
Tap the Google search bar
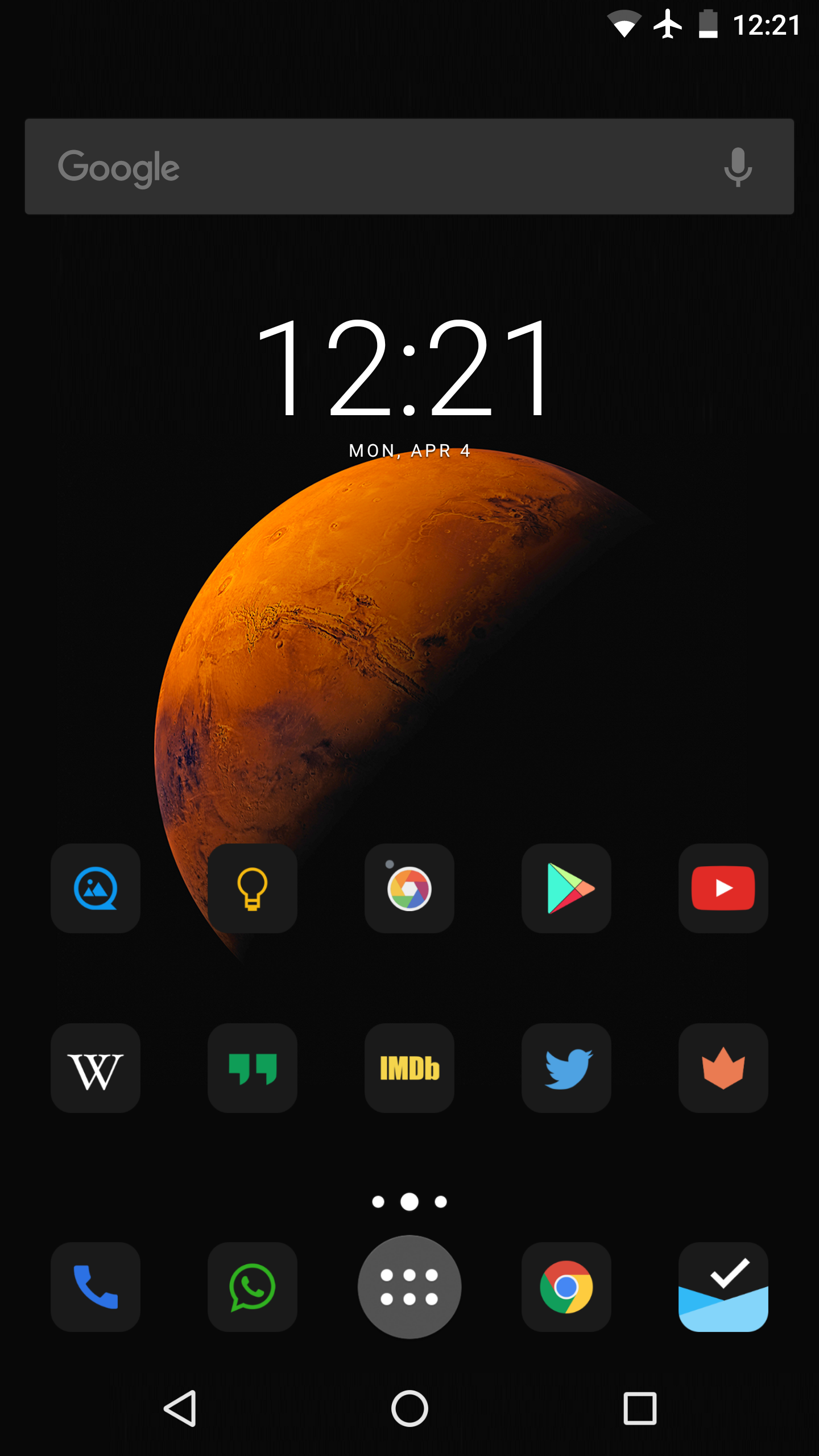point(409,167)
